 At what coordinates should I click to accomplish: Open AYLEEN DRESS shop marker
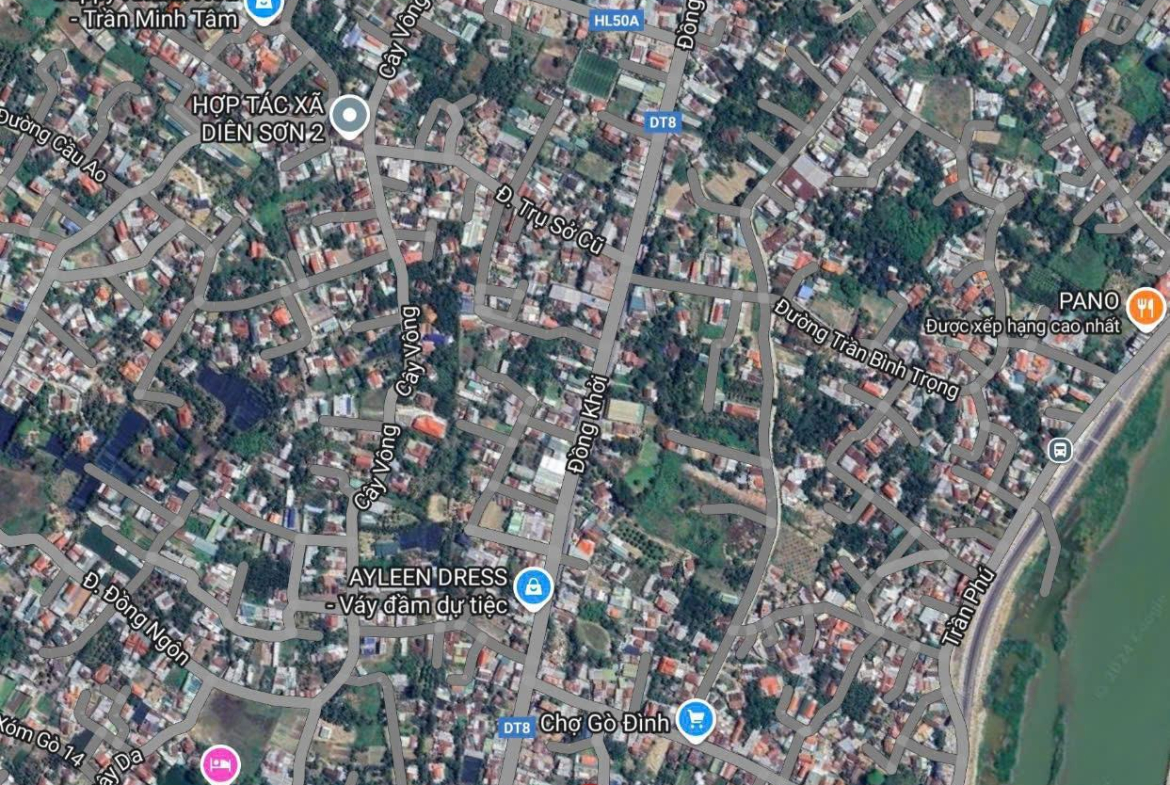[x=534, y=586]
